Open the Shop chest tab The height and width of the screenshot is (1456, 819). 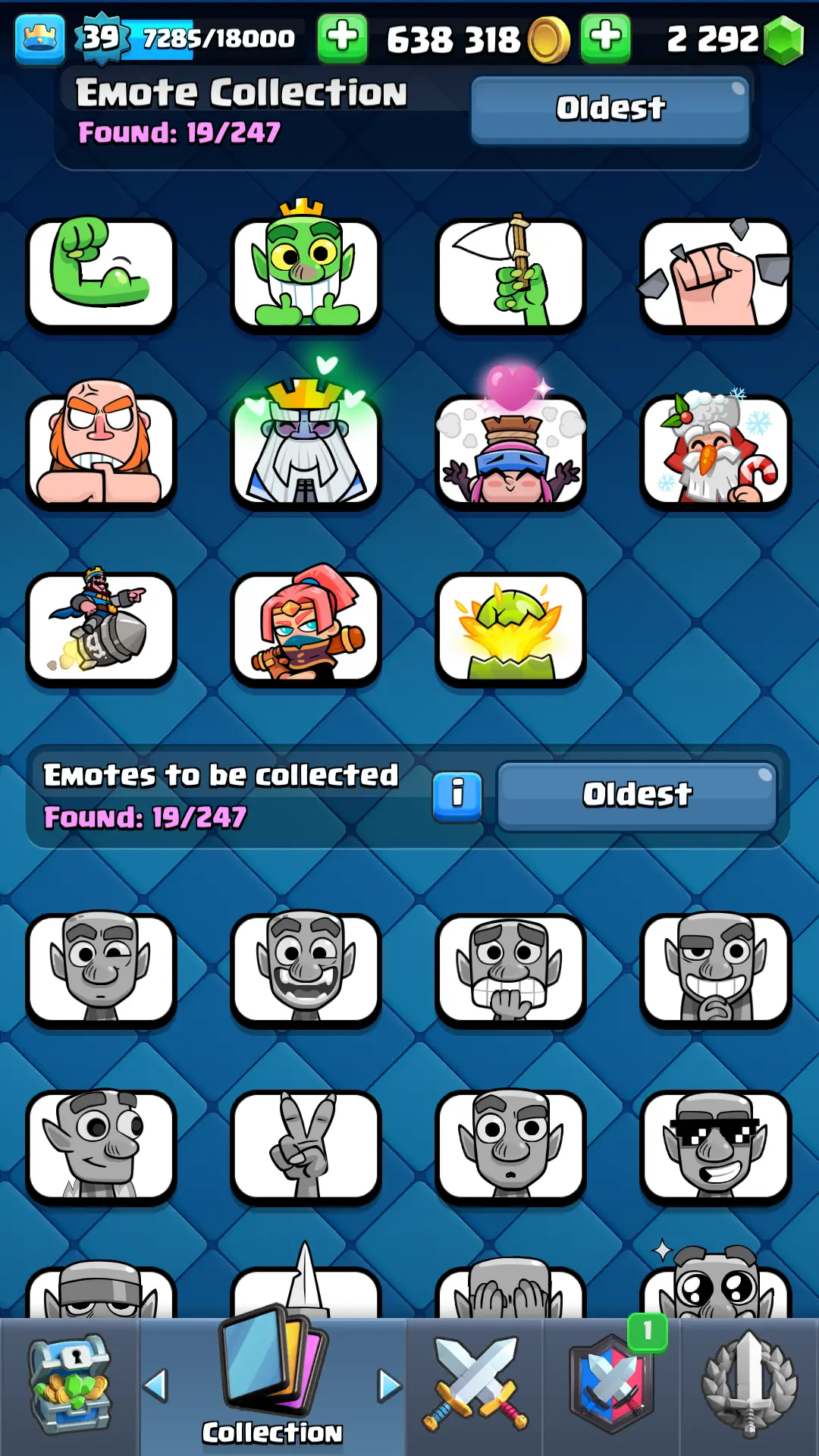[70, 1386]
